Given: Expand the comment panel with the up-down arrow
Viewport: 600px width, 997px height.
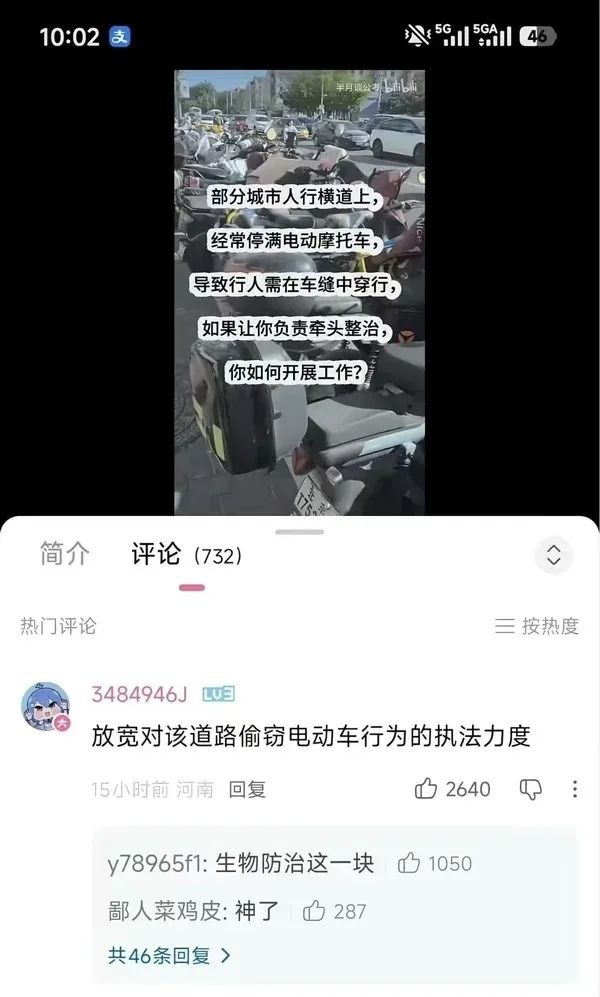Looking at the screenshot, I should (x=554, y=554).
